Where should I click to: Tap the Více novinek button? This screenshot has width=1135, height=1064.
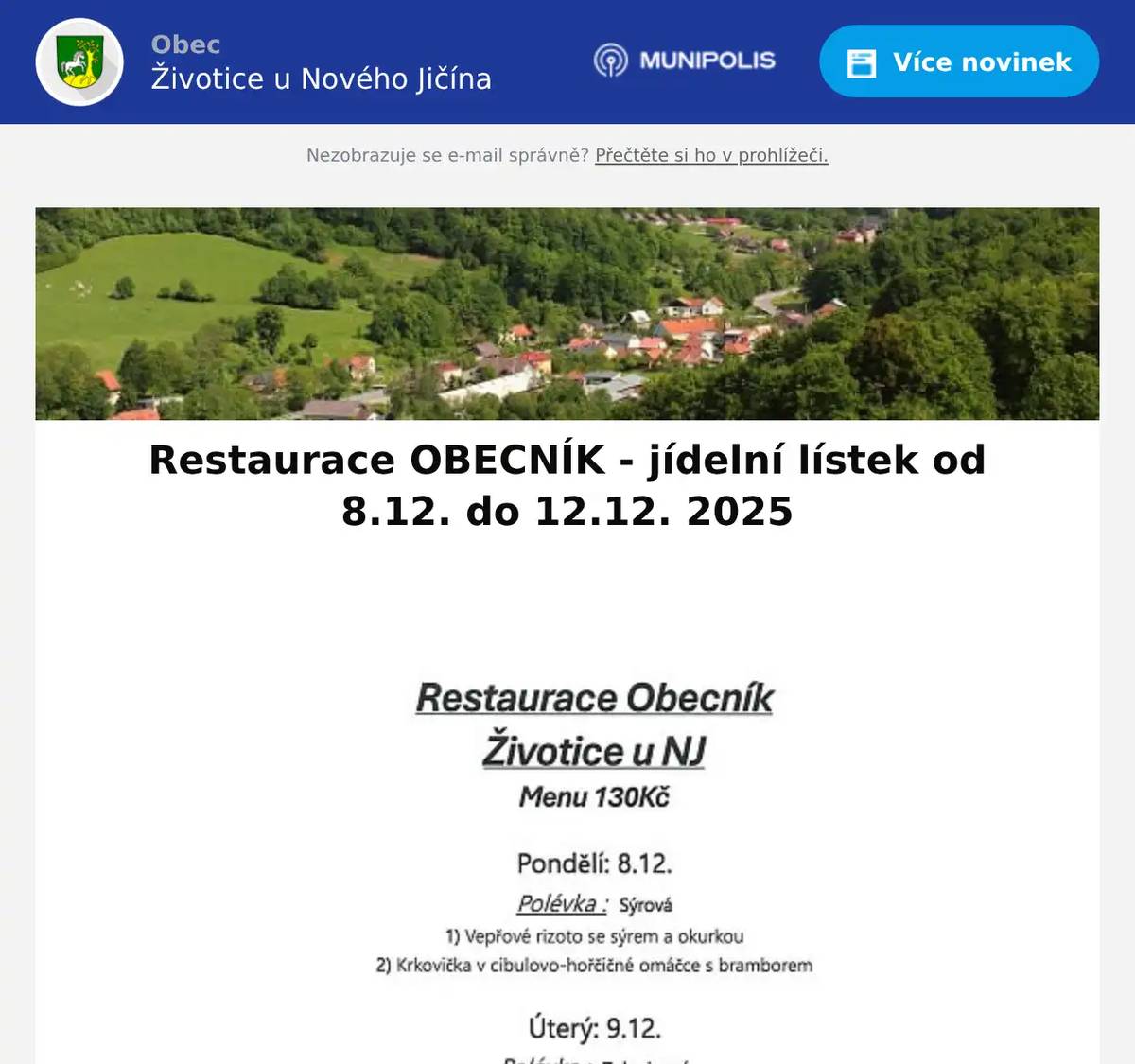coord(958,61)
